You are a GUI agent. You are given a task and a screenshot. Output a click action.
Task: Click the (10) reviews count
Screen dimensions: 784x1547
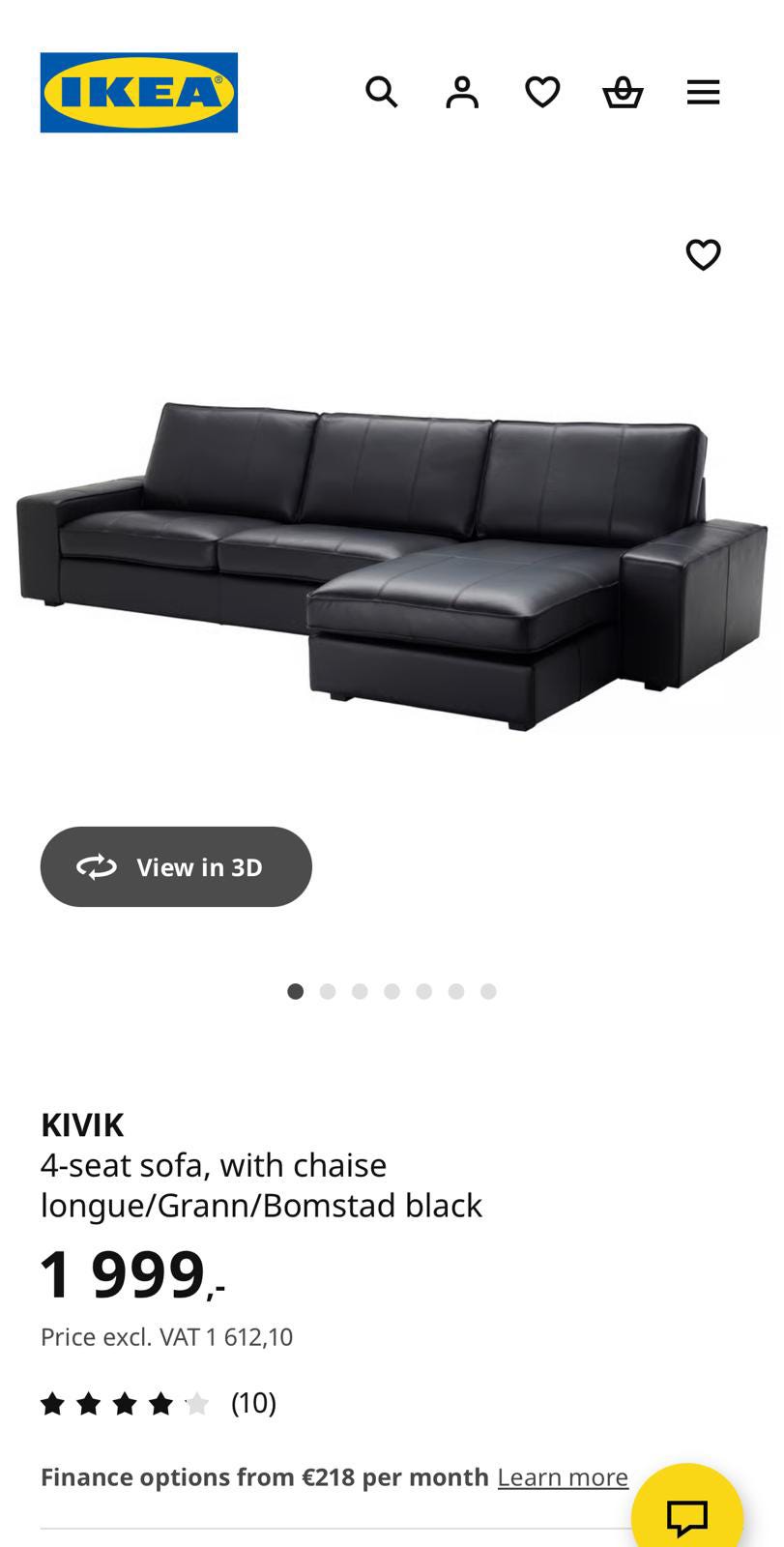point(252,1402)
